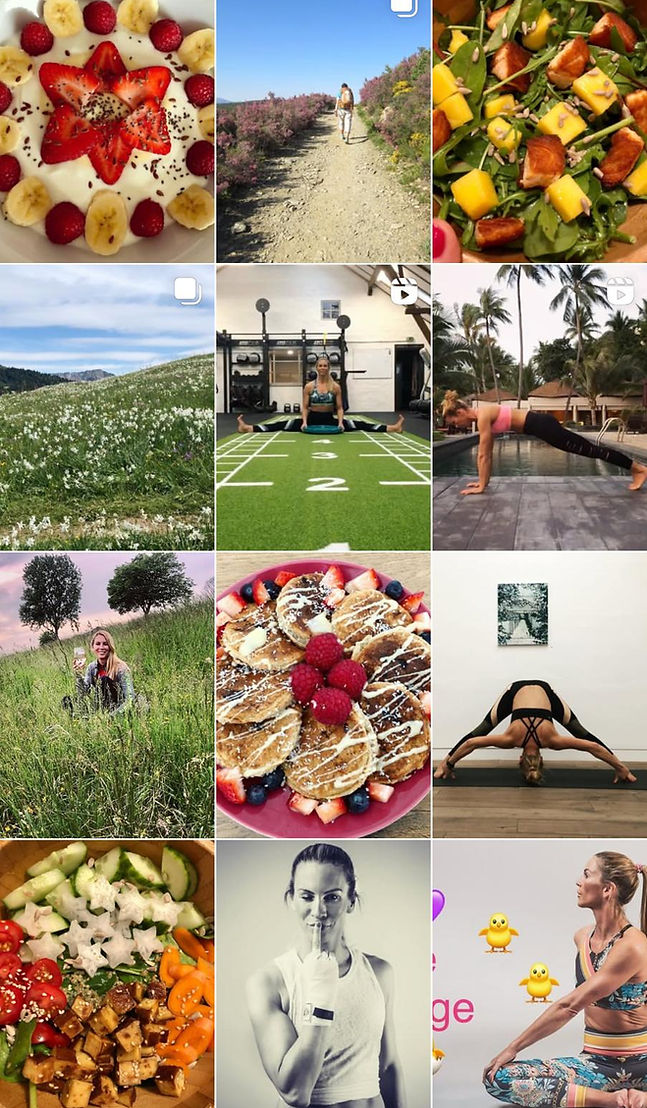Open the hiking trail carousel post
This screenshot has height=1108, width=647.
coord(324,131)
